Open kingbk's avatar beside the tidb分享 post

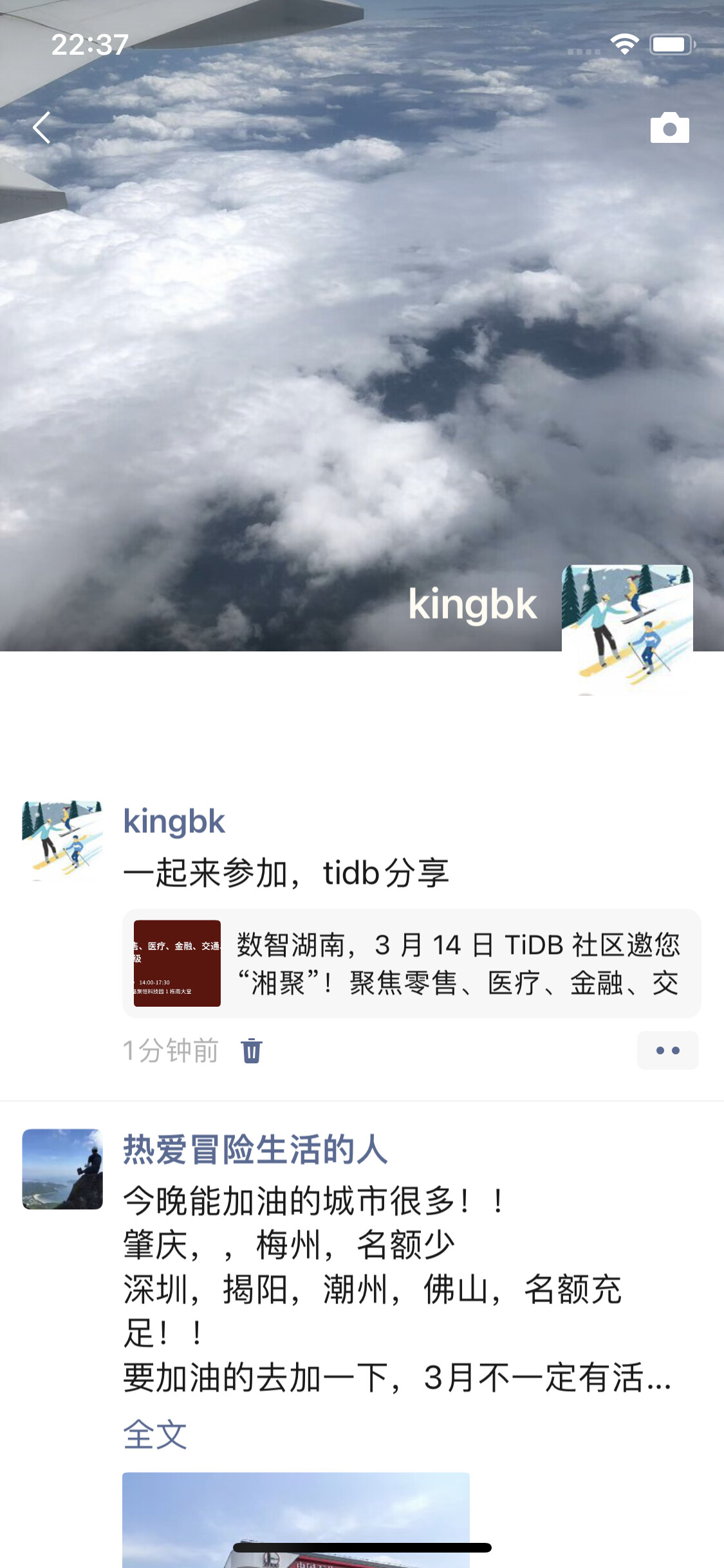point(62,840)
